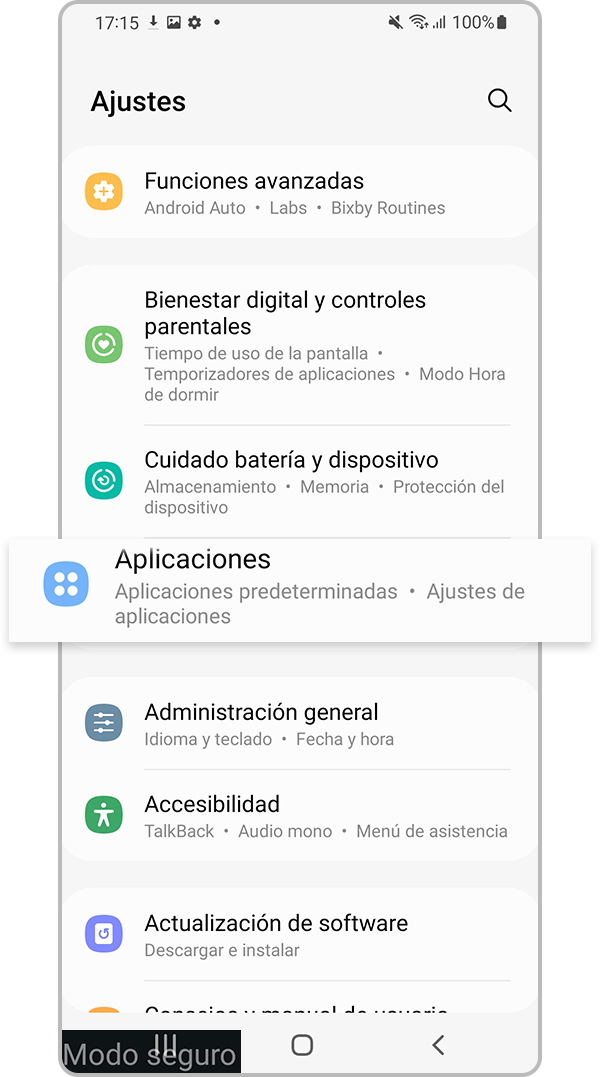
Task: Open the Aplicaciones settings row
Action: point(300,586)
